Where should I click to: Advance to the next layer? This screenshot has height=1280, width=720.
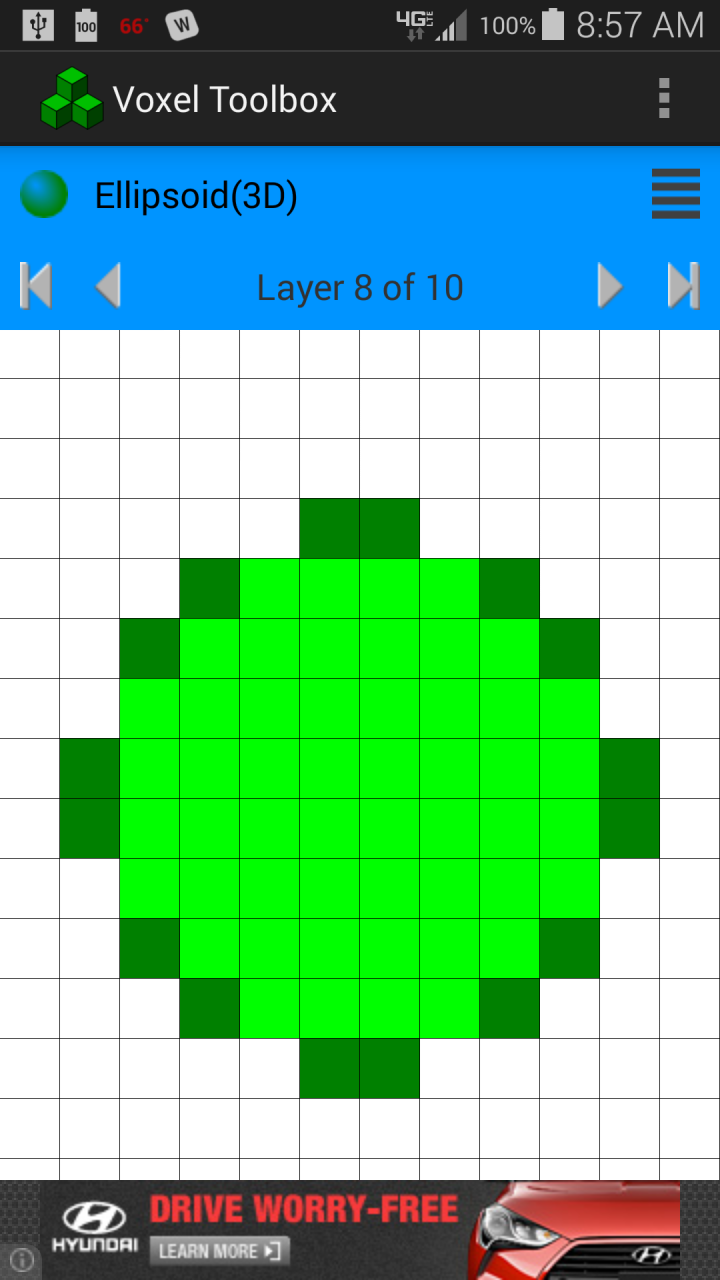610,287
